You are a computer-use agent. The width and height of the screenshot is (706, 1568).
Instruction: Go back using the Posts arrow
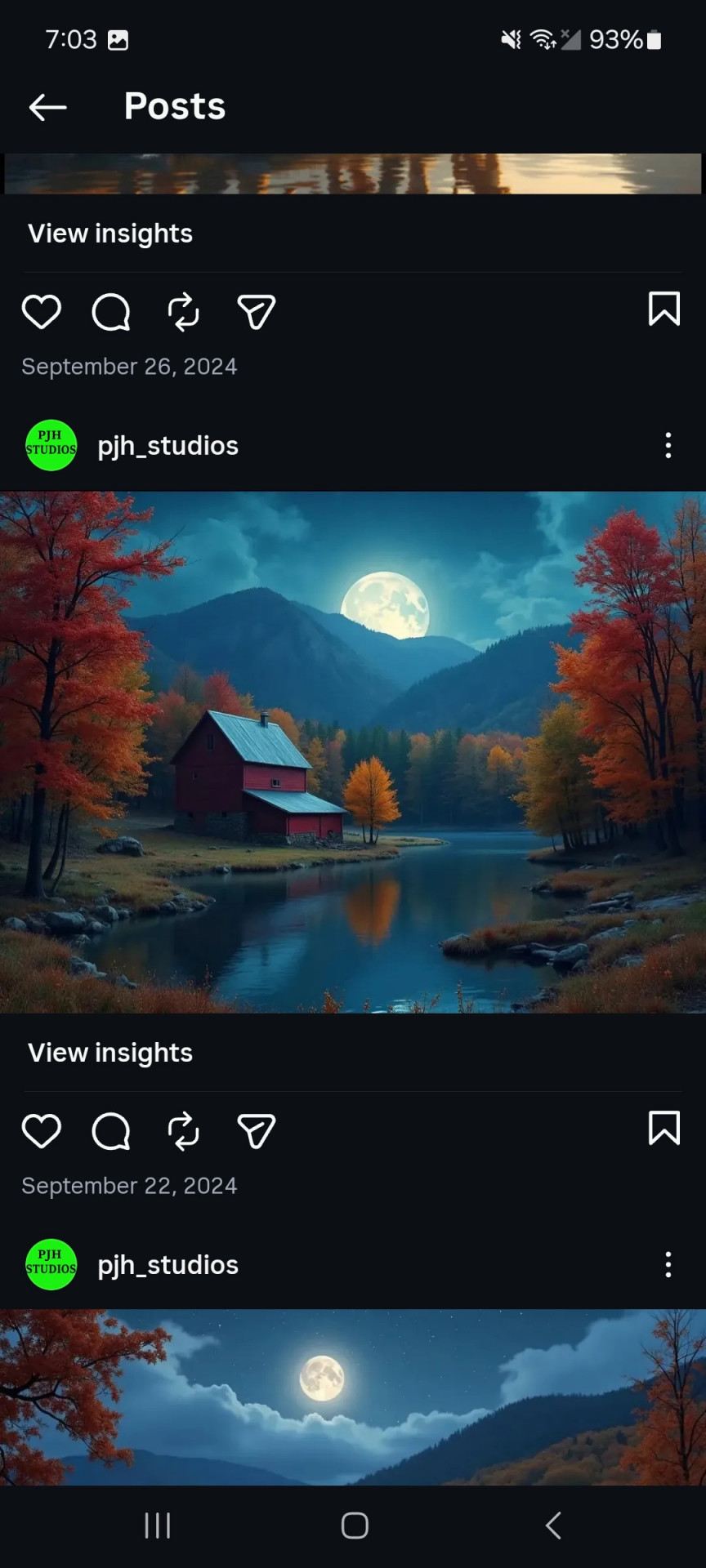pyautogui.click(x=47, y=107)
